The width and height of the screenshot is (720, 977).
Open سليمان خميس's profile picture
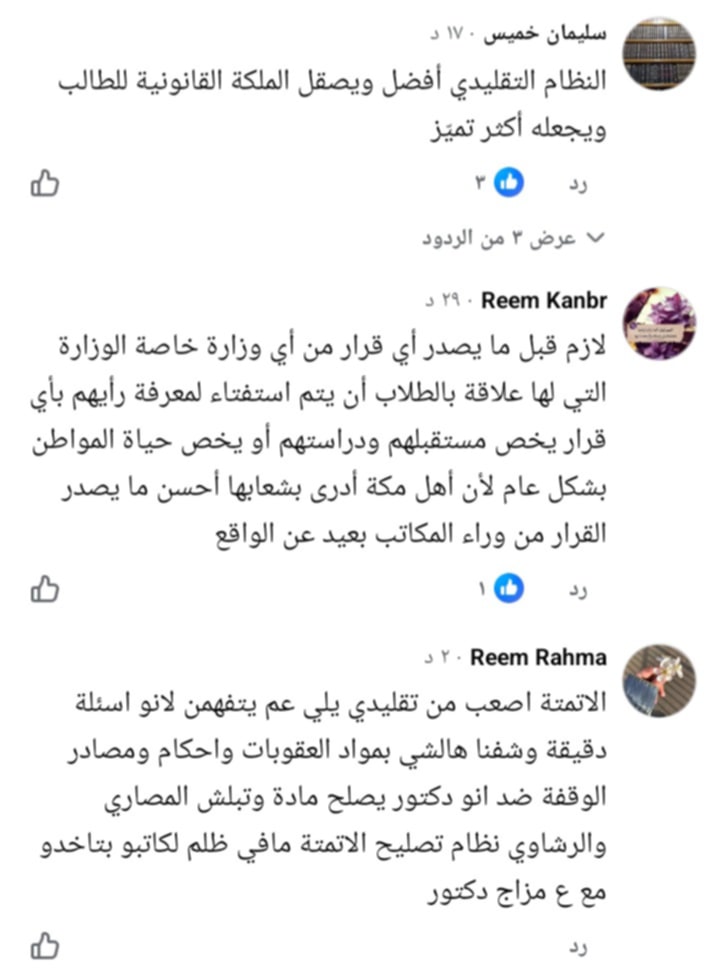click(659, 53)
